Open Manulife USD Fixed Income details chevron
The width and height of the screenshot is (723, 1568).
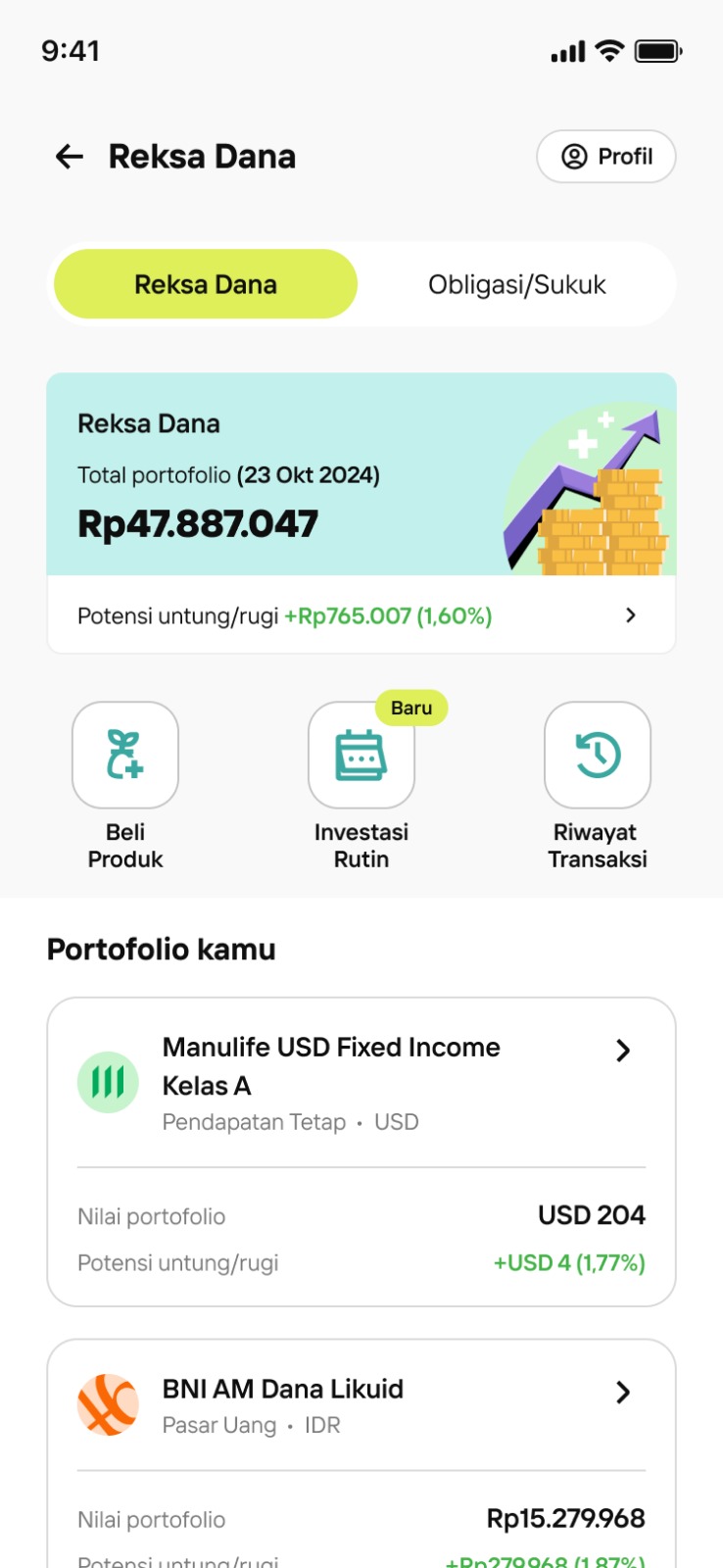click(624, 1050)
